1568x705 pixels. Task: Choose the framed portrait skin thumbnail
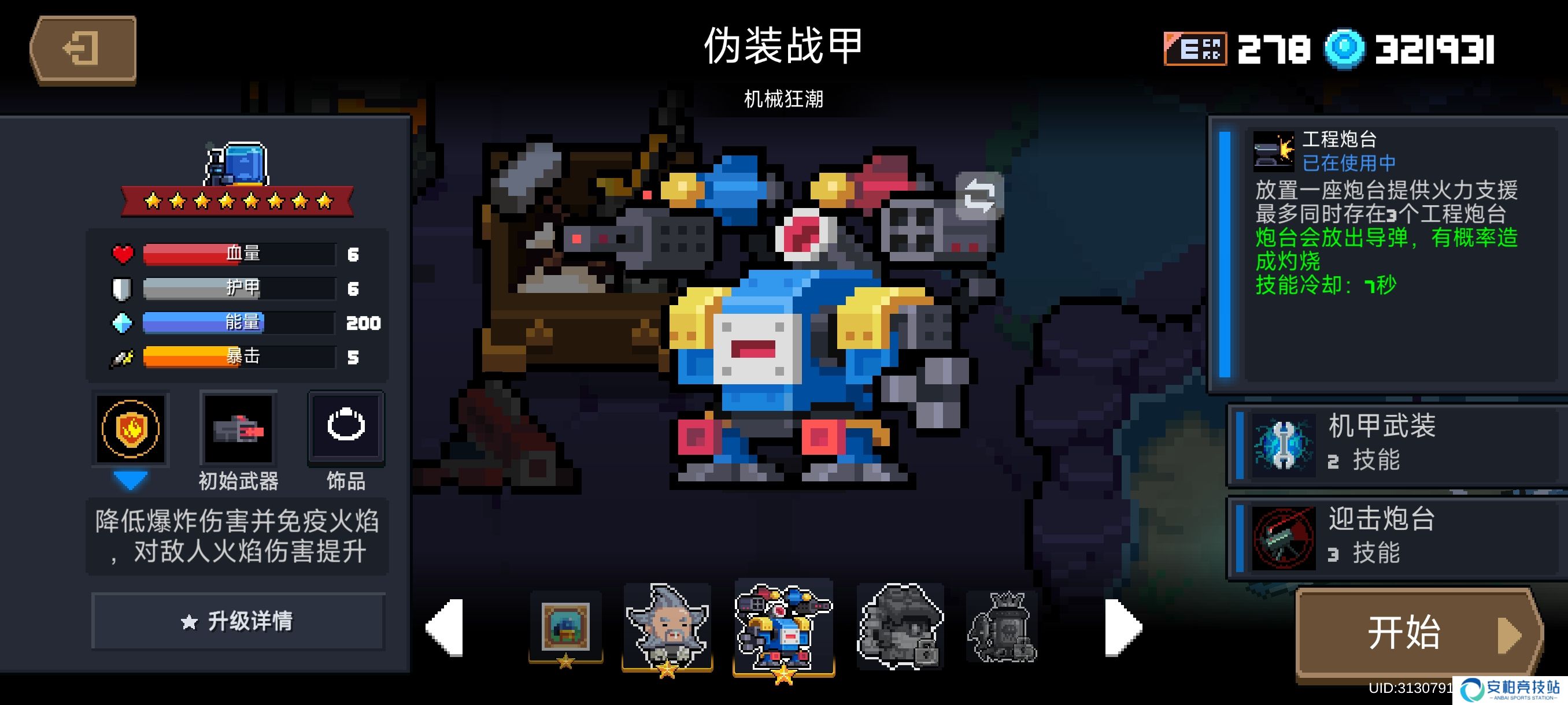(x=565, y=627)
